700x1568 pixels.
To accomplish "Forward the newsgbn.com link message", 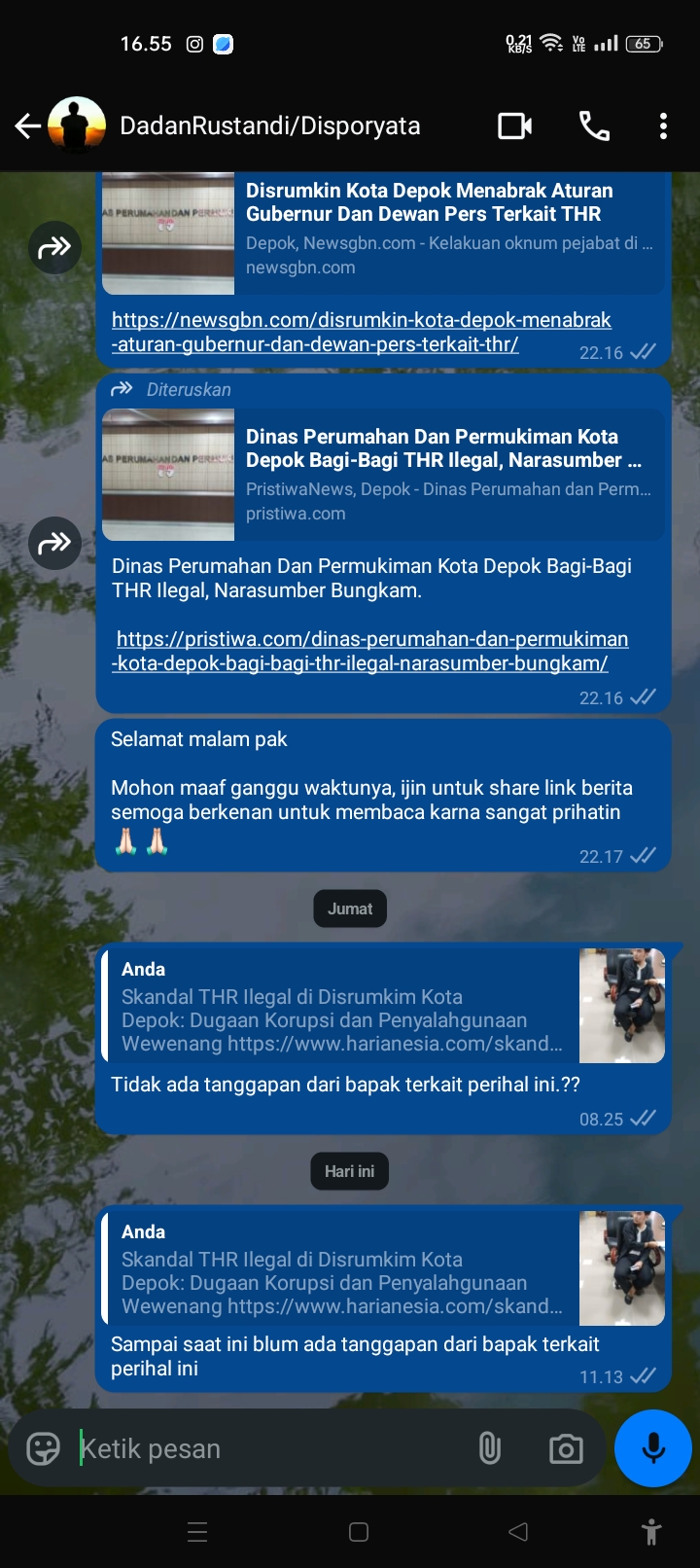I will tap(53, 247).
